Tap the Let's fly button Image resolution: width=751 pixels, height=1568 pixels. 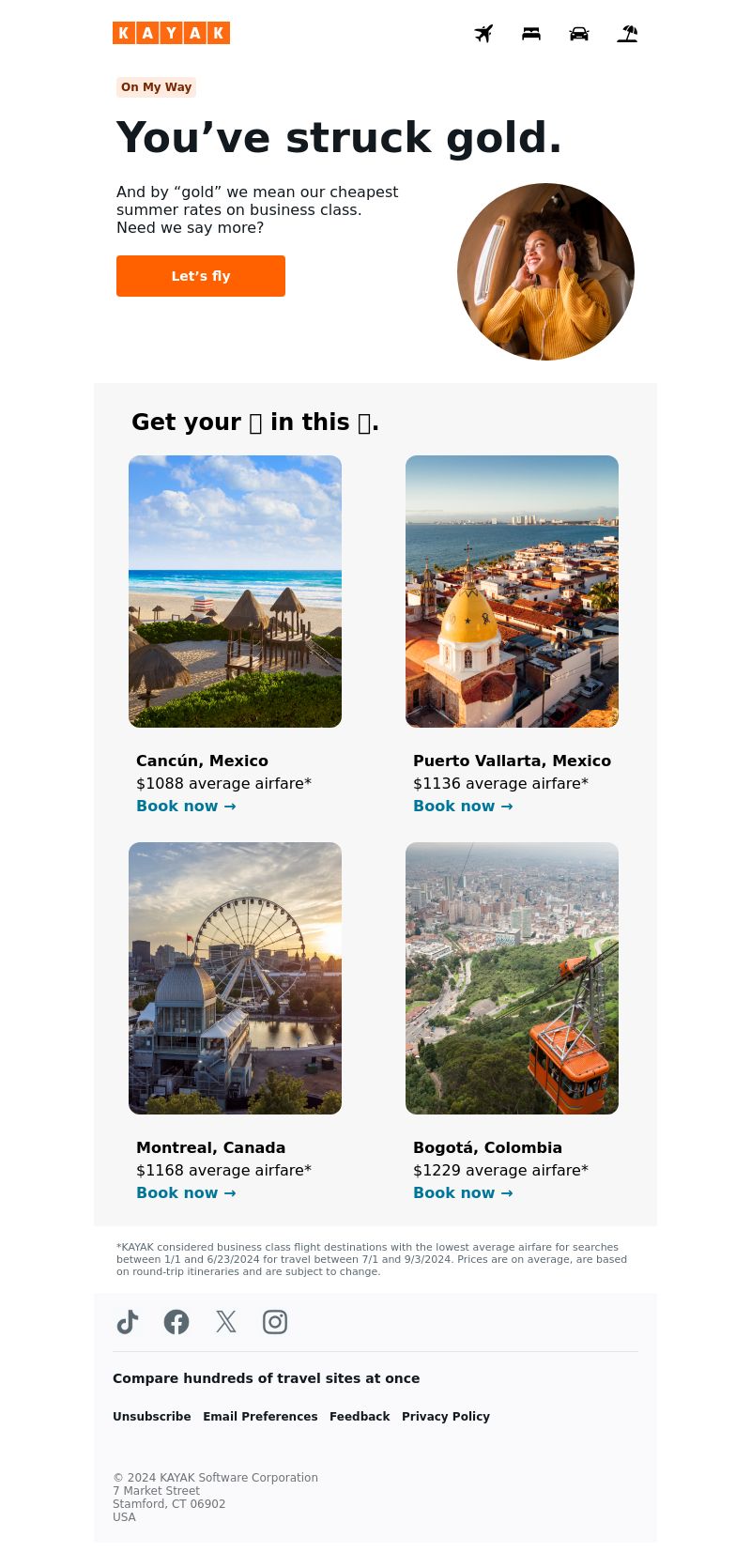pyautogui.click(x=201, y=276)
